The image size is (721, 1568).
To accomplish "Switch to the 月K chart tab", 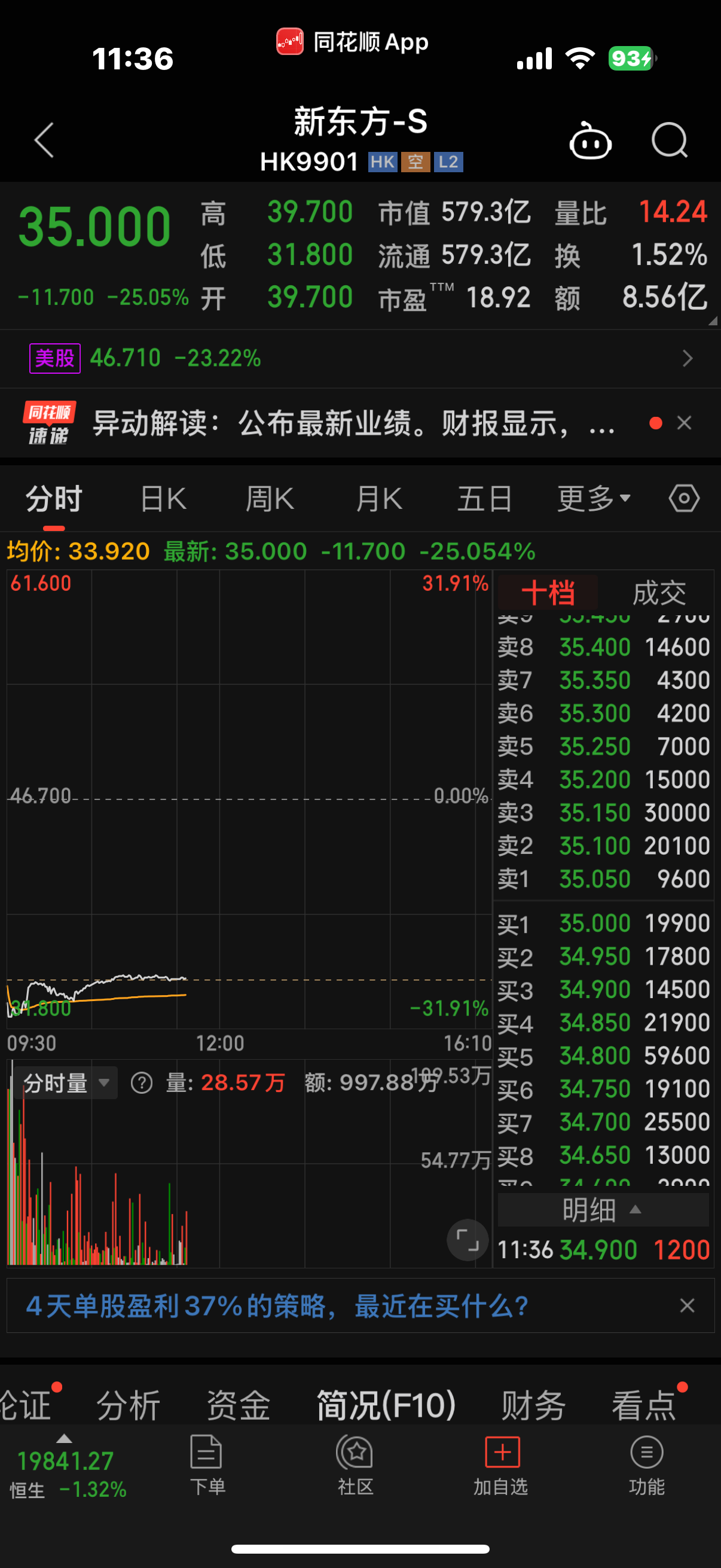I will 378,499.
